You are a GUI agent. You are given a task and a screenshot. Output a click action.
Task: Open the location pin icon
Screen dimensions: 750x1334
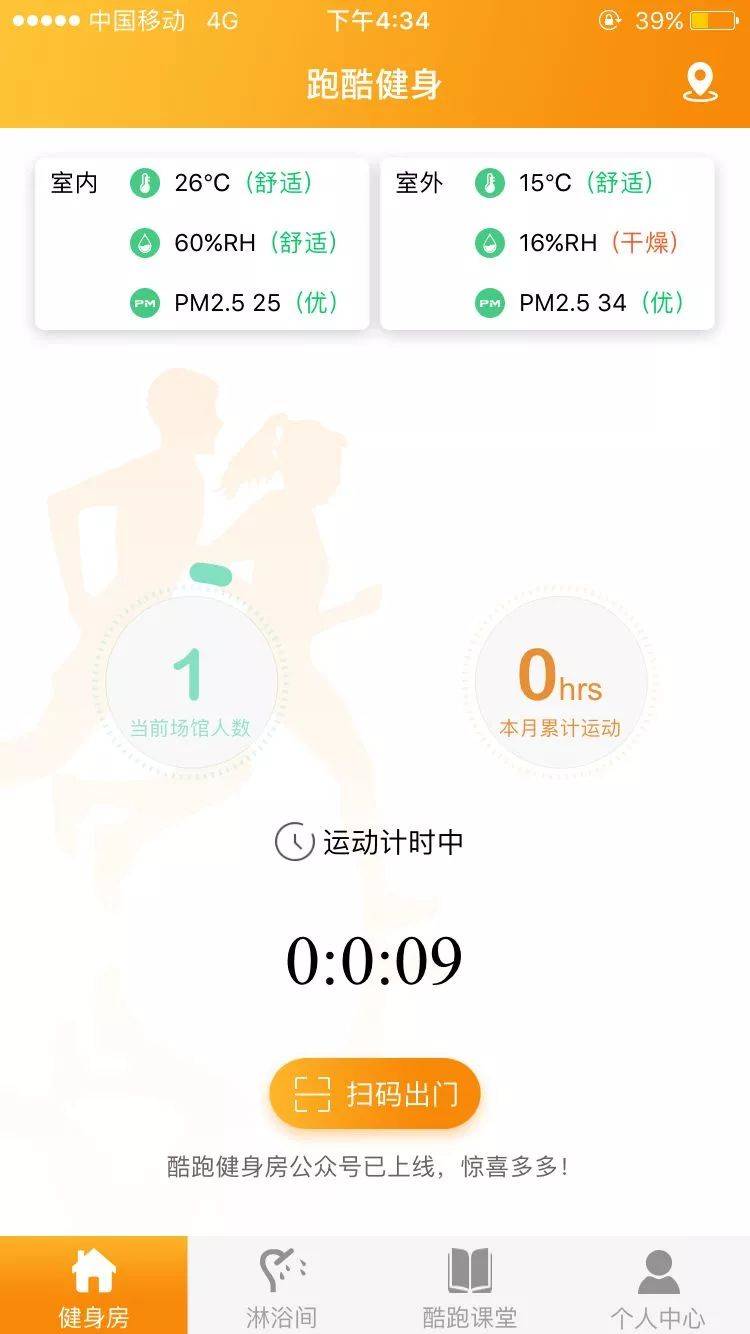(700, 83)
